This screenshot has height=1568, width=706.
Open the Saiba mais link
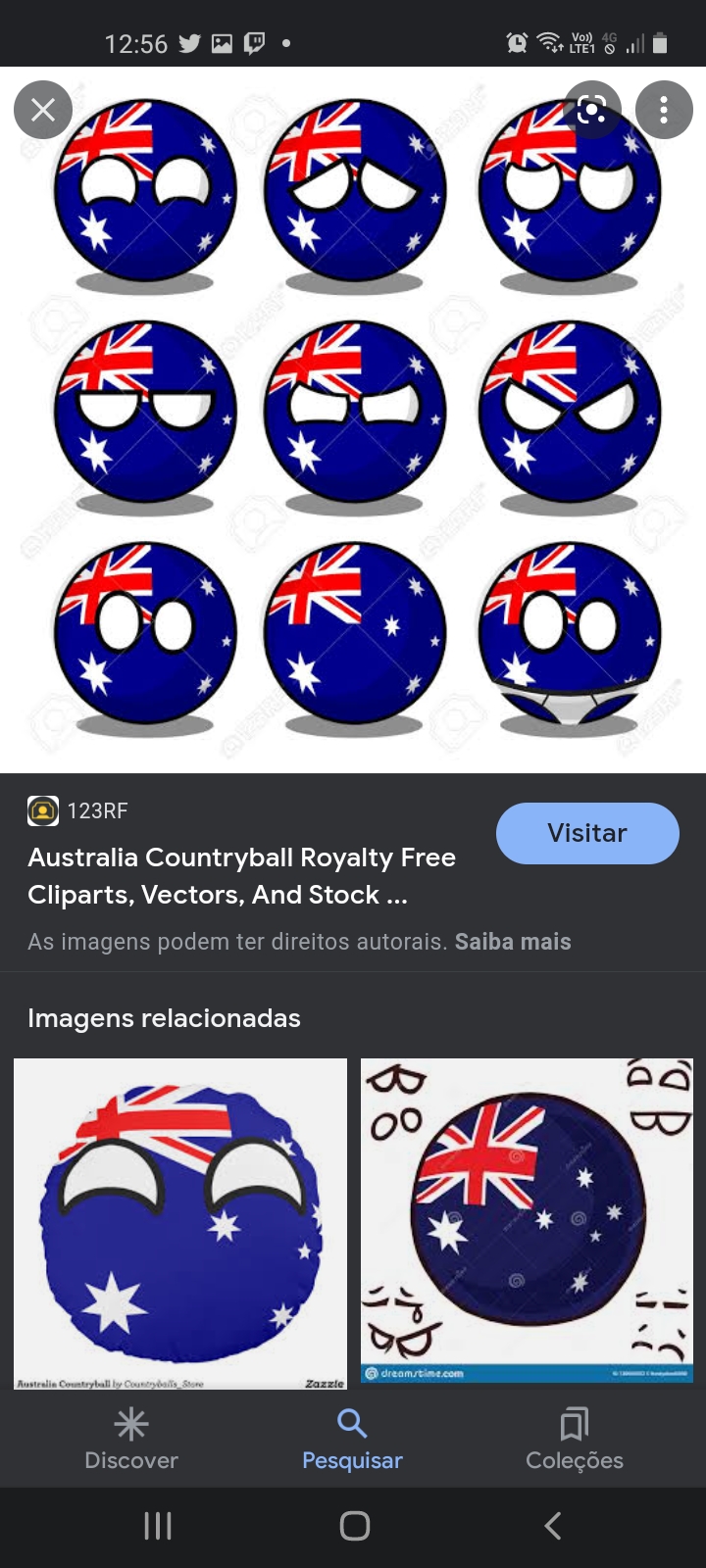click(513, 942)
